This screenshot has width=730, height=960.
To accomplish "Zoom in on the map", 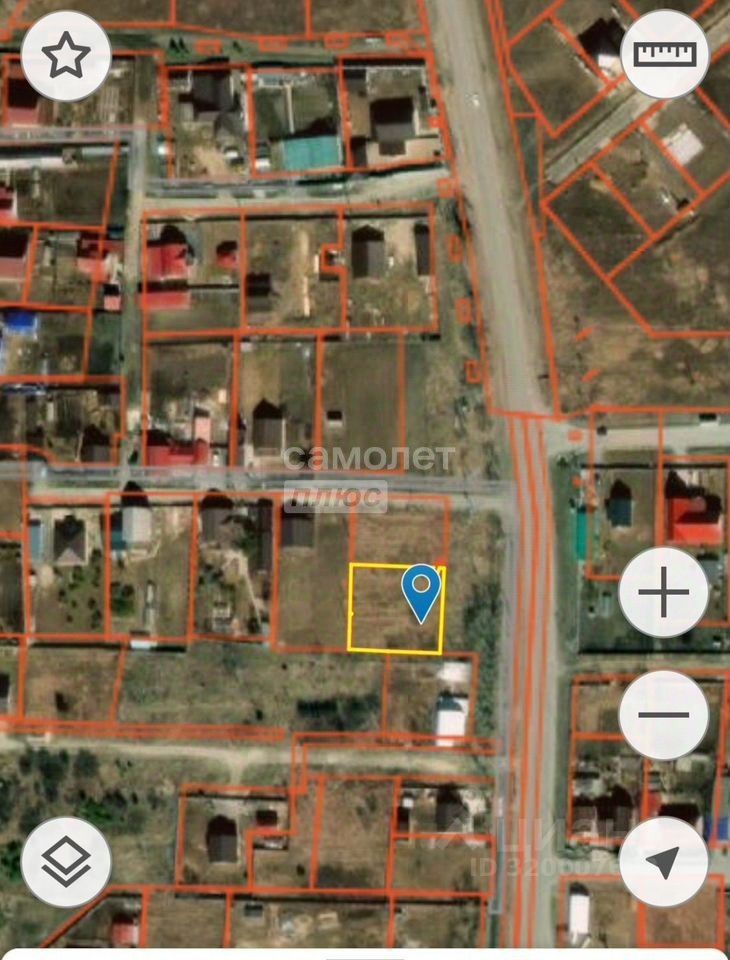I will [663, 593].
